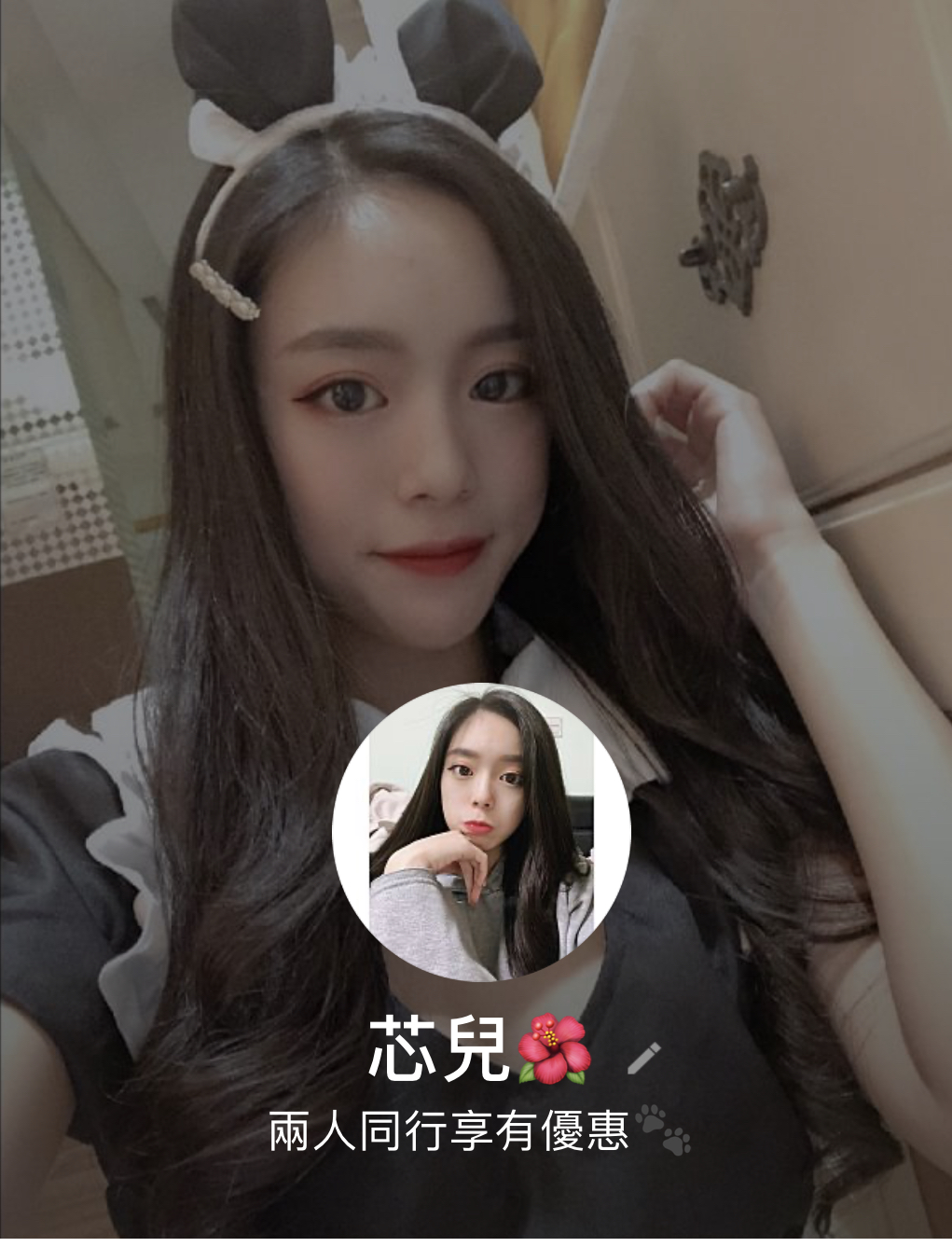
Task: Tap the pencil icon to edit the name
Action: (x=643, y=1057)
